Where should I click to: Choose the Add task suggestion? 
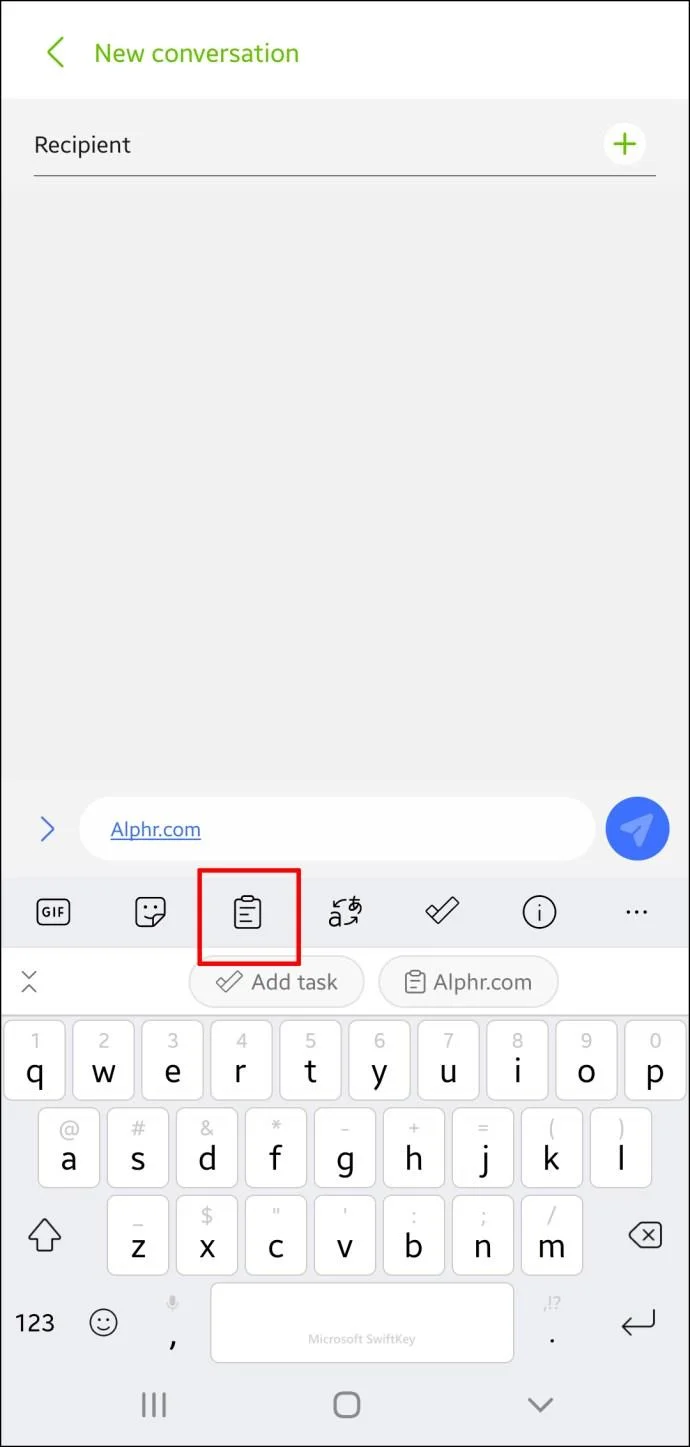[277, 982]
